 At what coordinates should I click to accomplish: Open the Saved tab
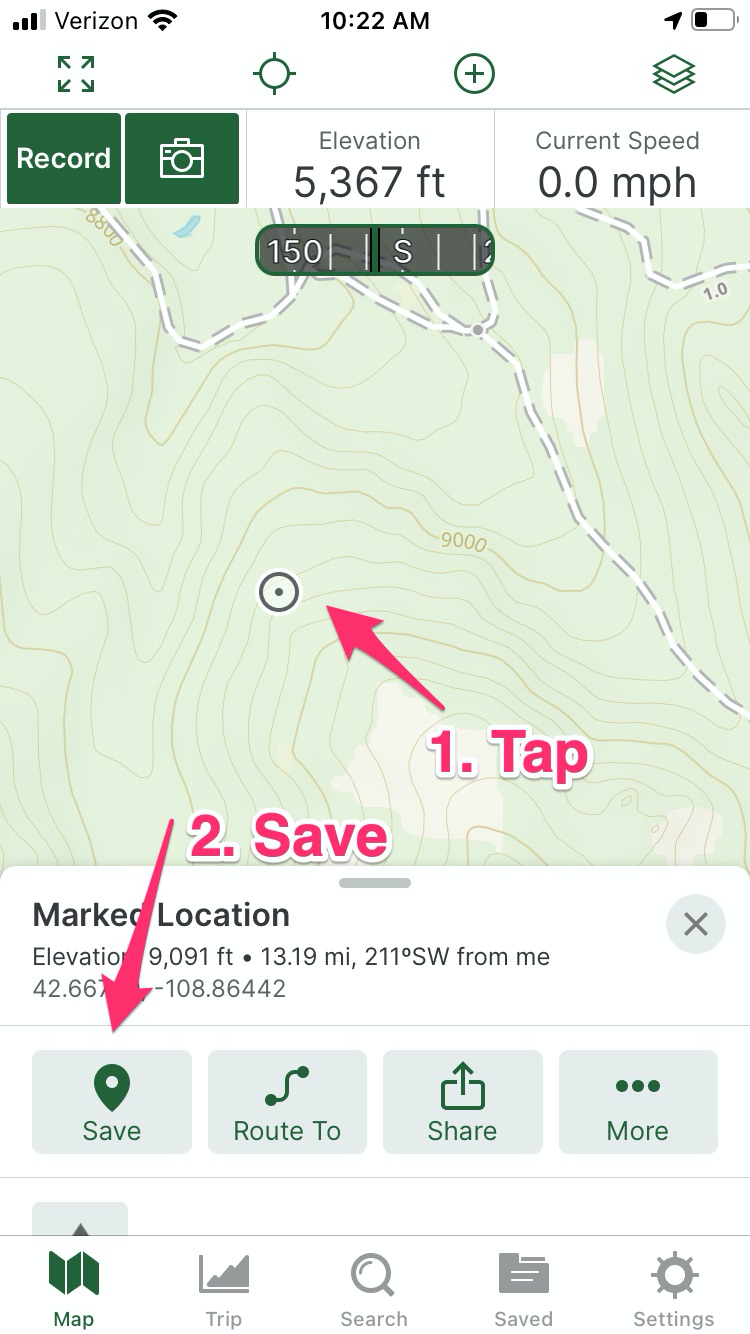coord(524,1289)
